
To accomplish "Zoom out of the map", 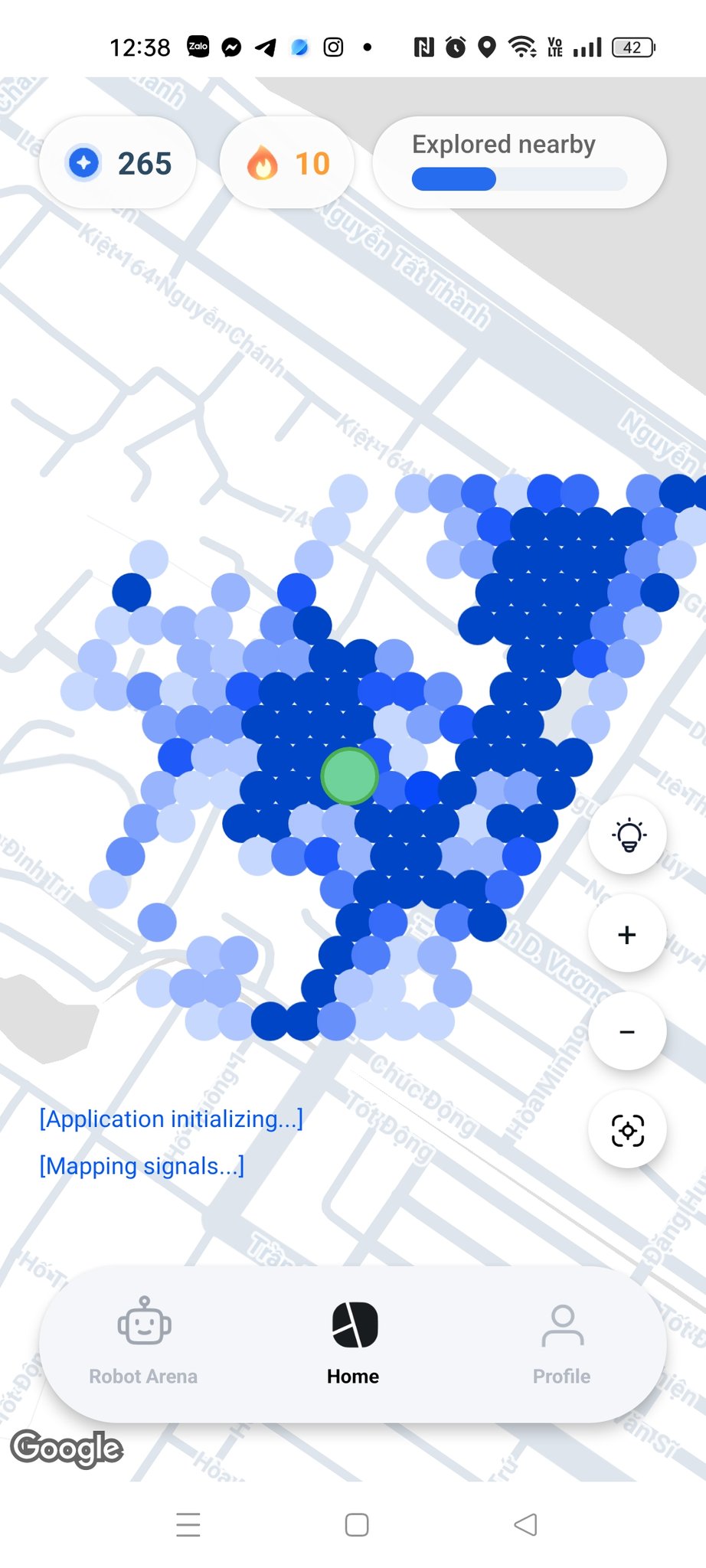I will tap(627, 1032).
